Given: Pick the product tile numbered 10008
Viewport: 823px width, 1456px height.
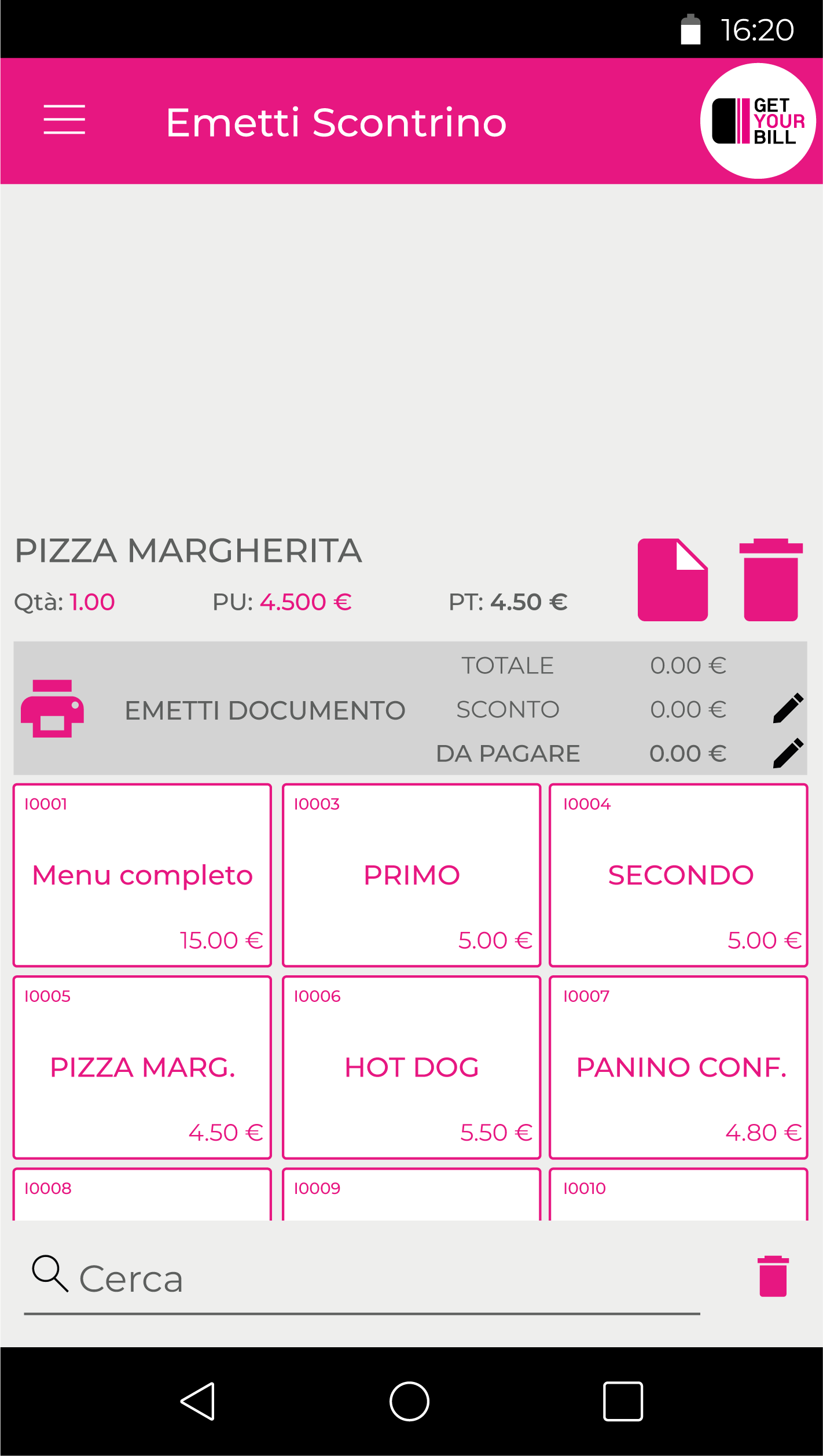Looking at the screenshot, I should click(x=142, y=1195).
